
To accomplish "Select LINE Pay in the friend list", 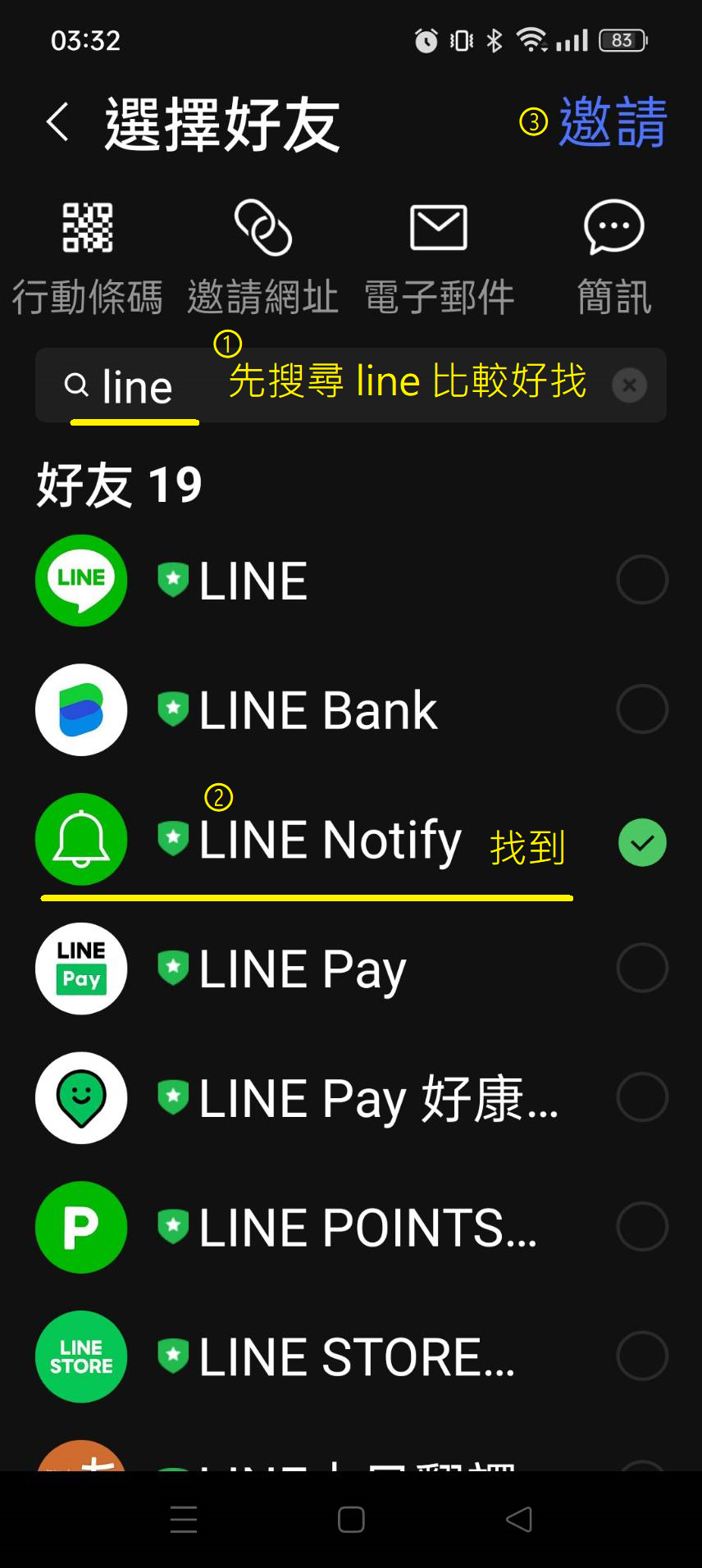I will point(351,969).
